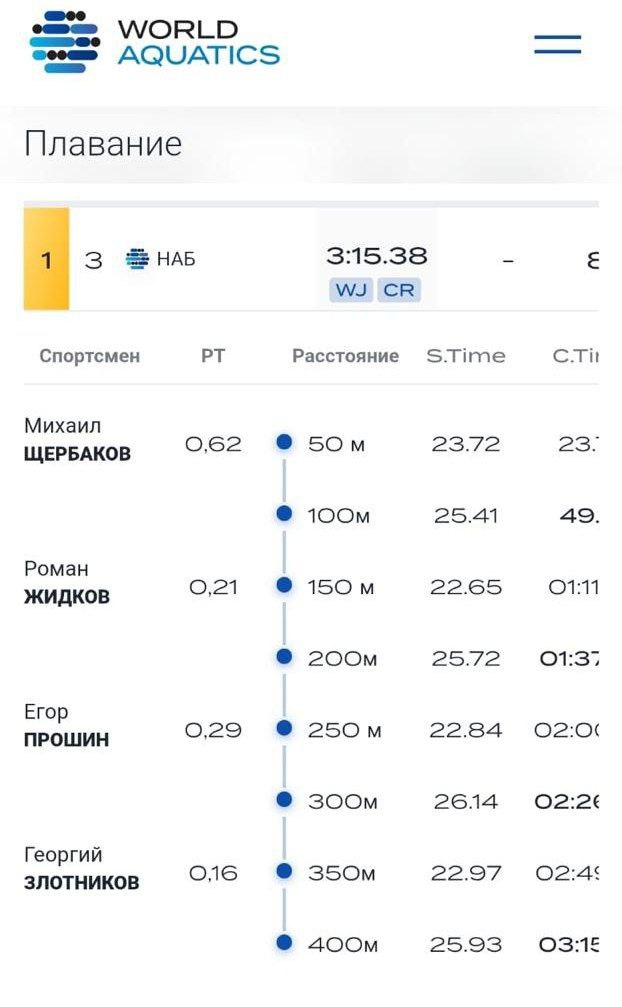Viewport: 622px width, 1007px height.
Task: Open the hamburger navigation menu
Action: (557, 44)
